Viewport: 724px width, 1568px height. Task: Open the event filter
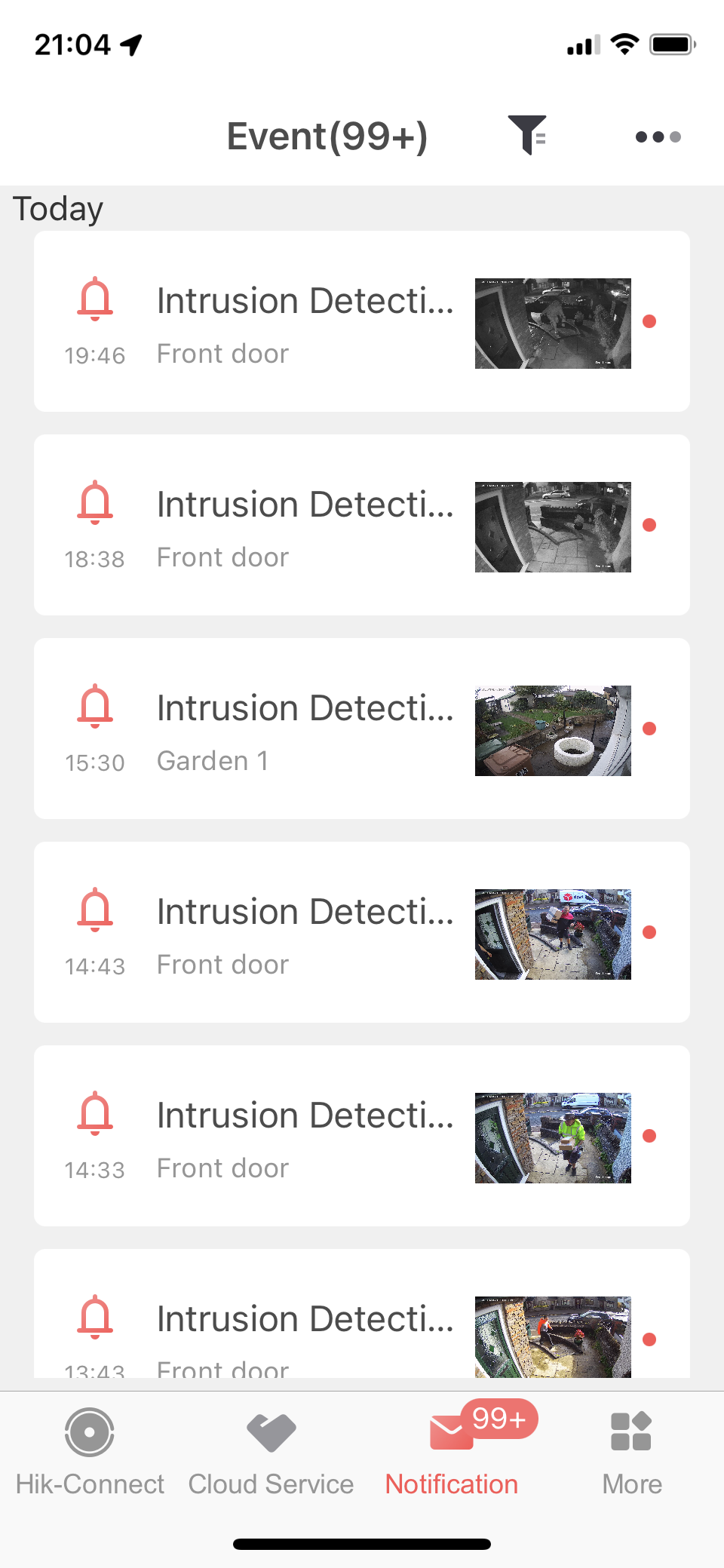coord(527,136)
